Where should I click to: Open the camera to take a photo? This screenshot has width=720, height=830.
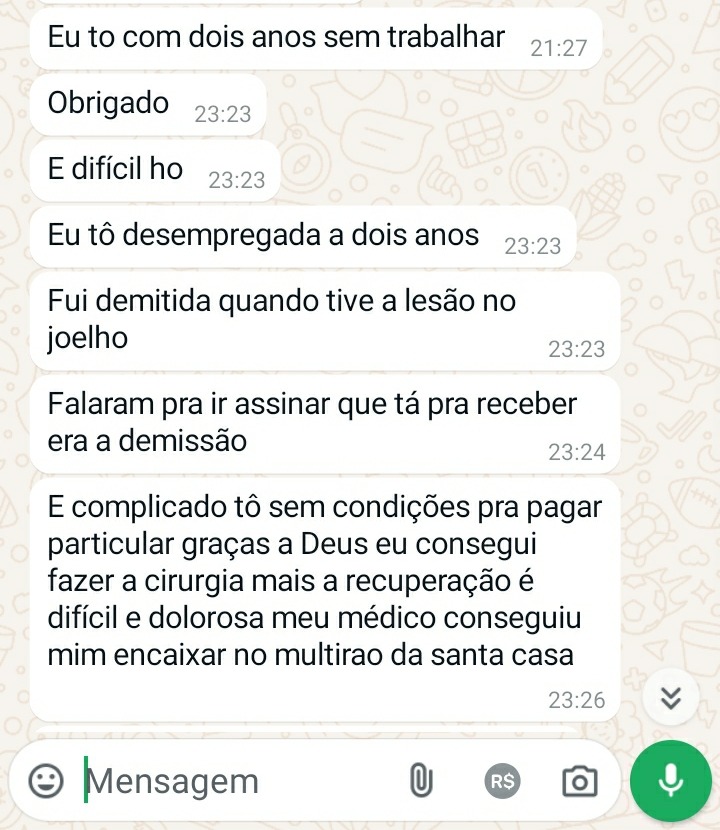tap(579, 781)
